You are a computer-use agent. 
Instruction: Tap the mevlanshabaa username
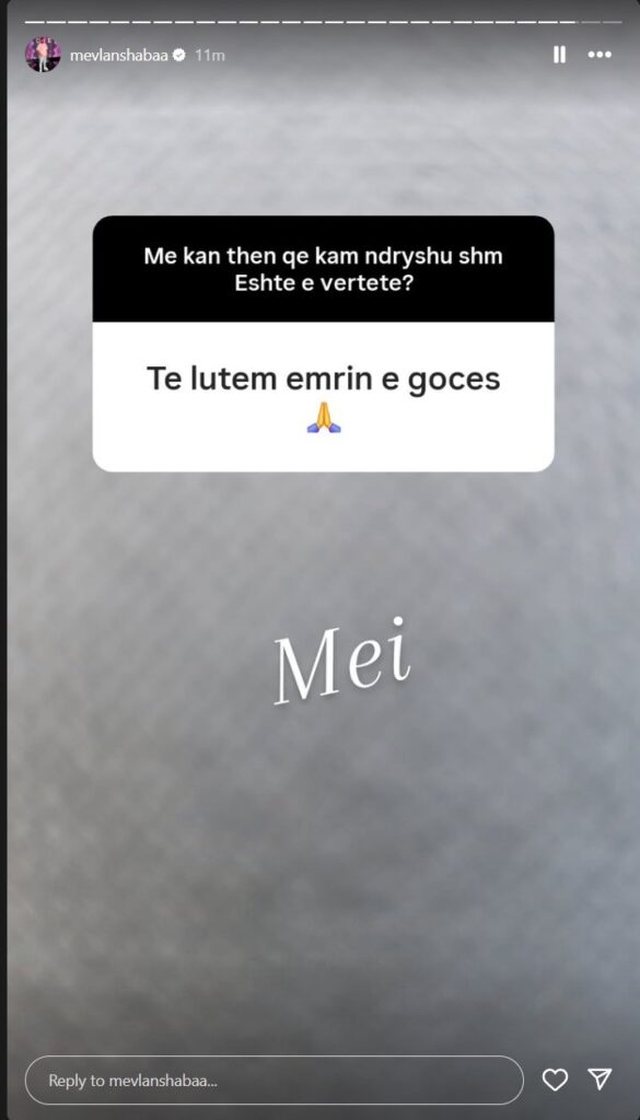pyautogui.click(x=120, y=55)
